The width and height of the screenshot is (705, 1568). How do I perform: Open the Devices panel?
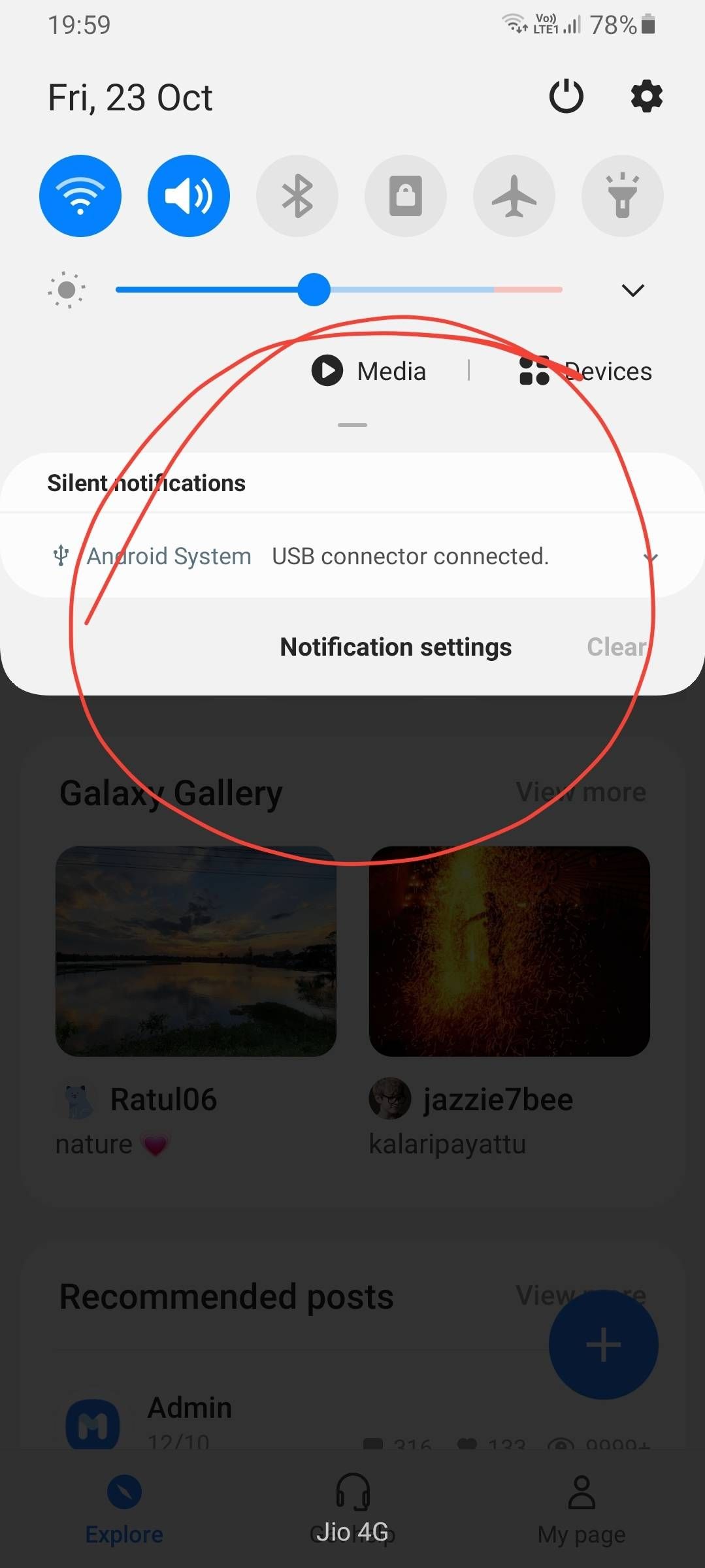[x=585, y=371]
